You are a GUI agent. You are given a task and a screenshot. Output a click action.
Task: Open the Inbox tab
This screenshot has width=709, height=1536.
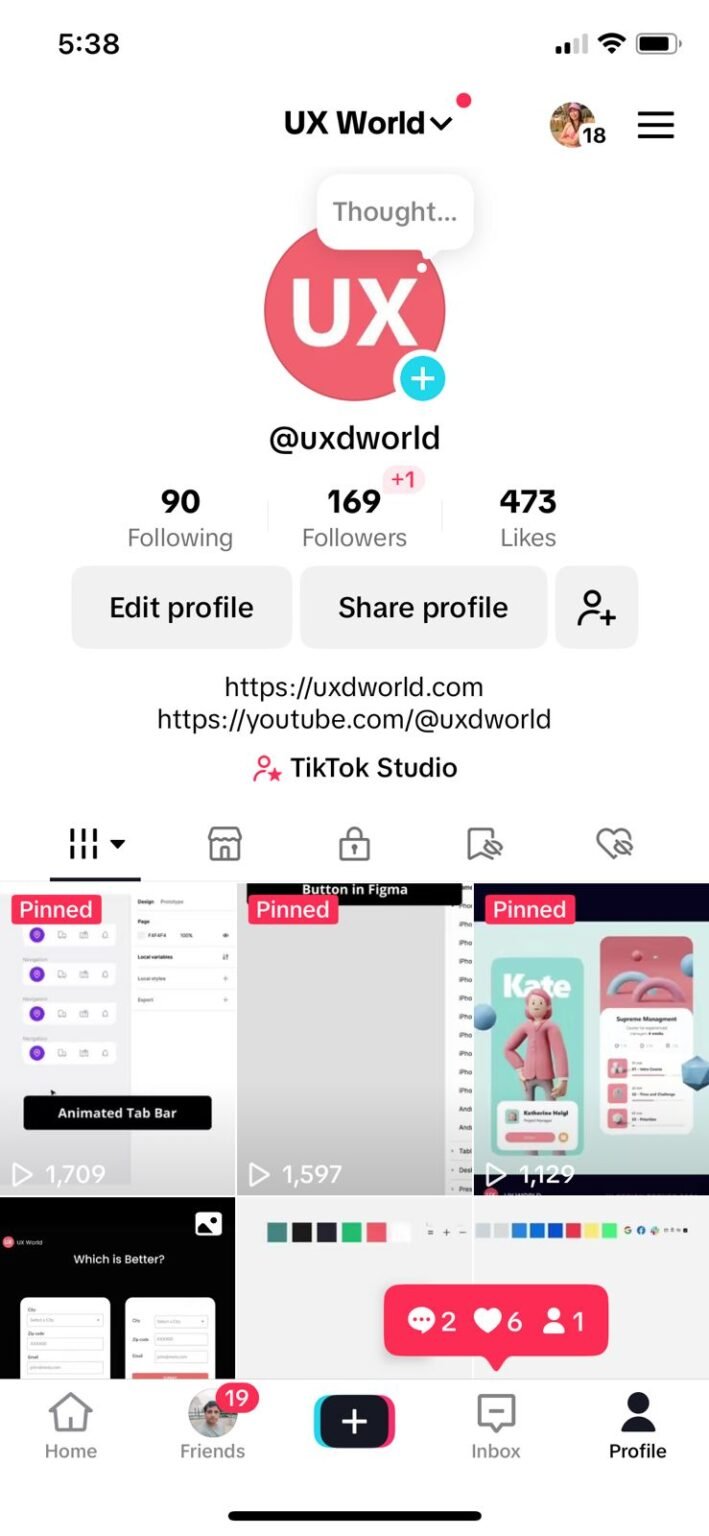(496, 1427)
